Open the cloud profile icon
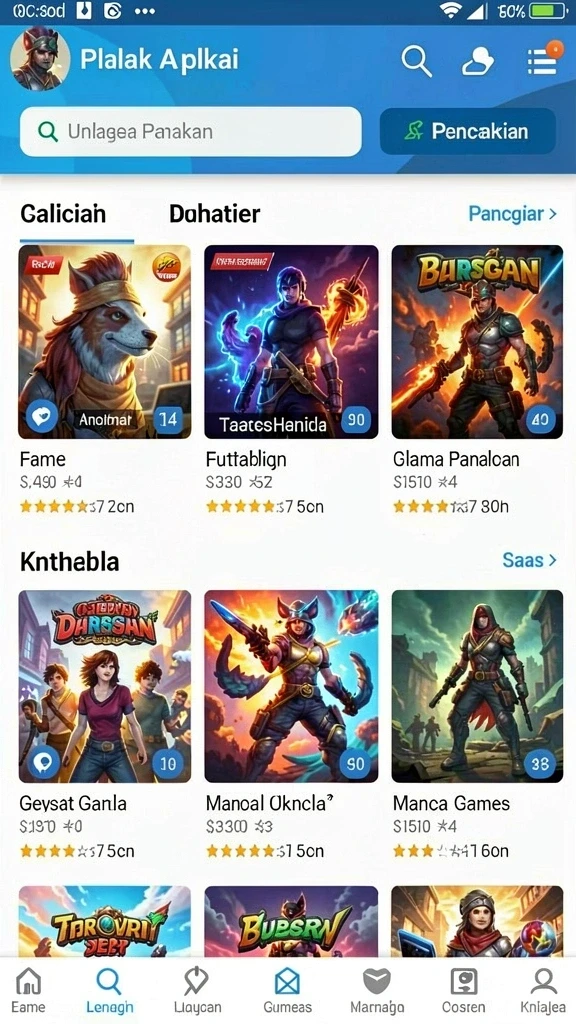Screen dimensions: 576x1024 point(478,62)
